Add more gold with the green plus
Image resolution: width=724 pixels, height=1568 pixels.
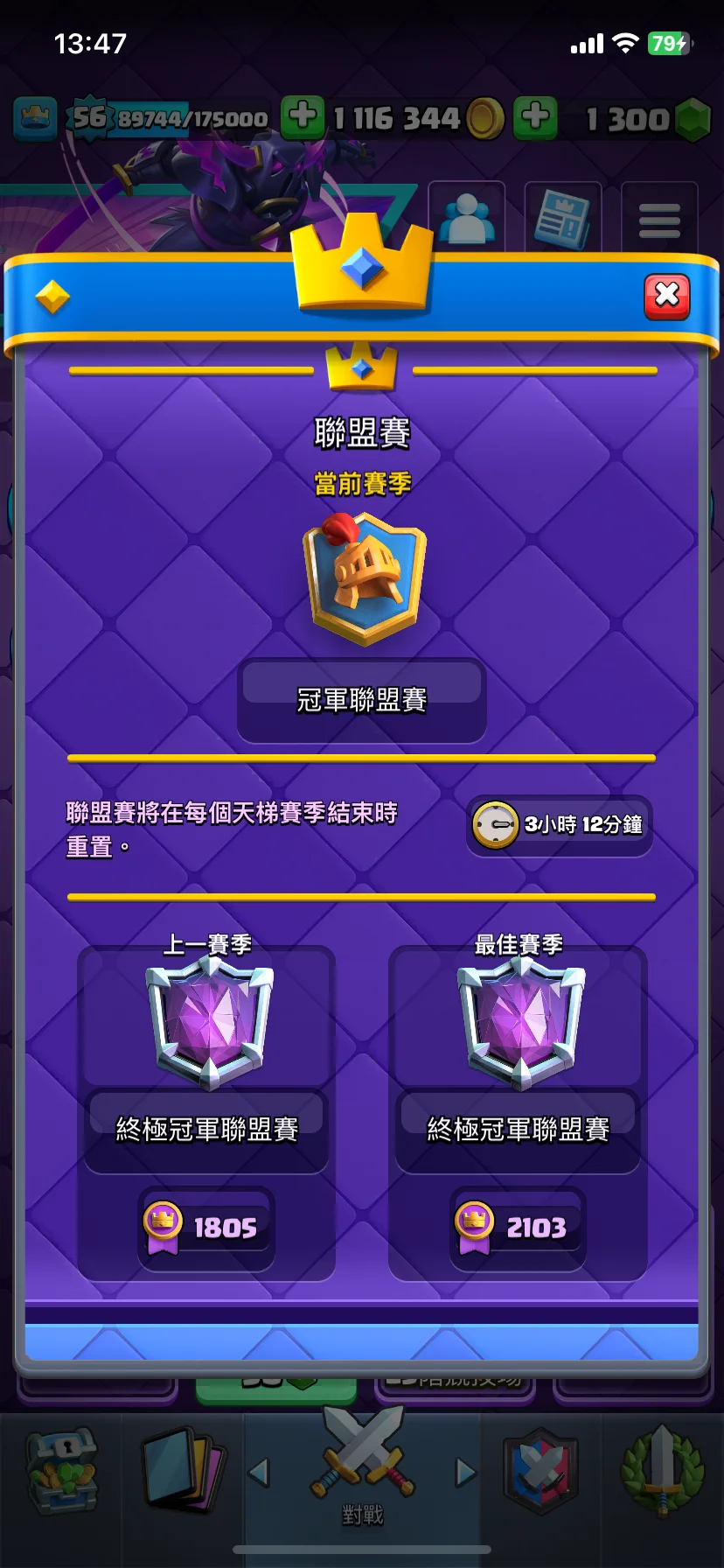[x=303, y=116]
